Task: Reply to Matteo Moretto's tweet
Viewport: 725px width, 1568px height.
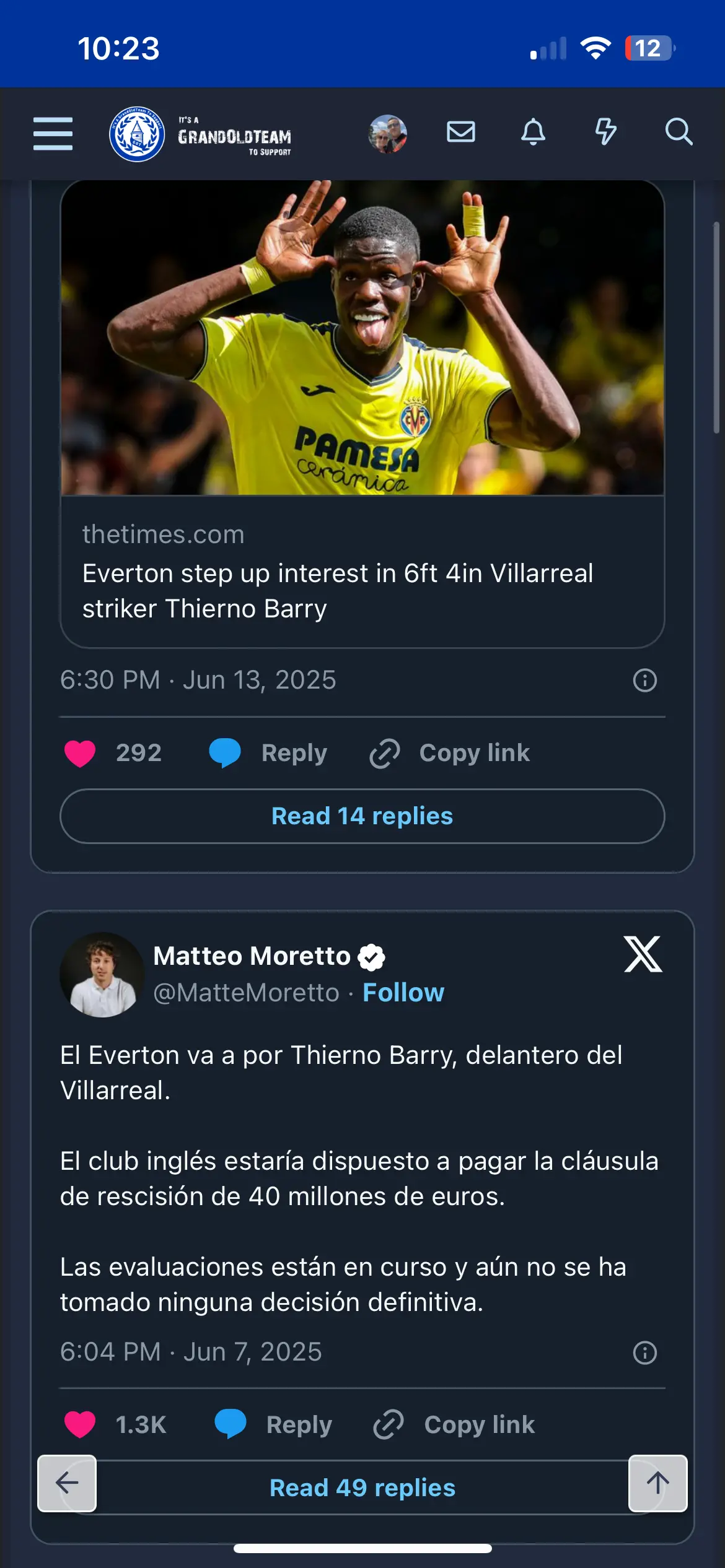Action: click(x=274, y=1424)
